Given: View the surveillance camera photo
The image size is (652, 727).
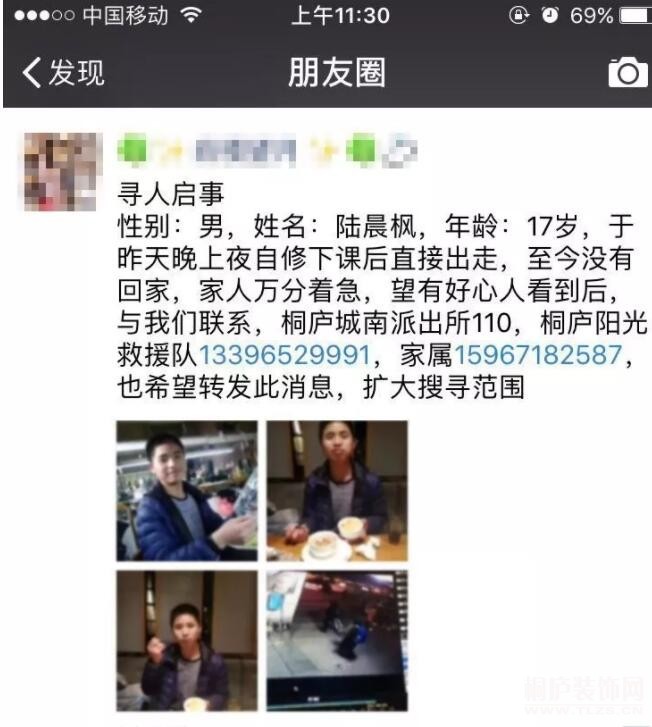Looking at the screenshot, I should 337,640.
